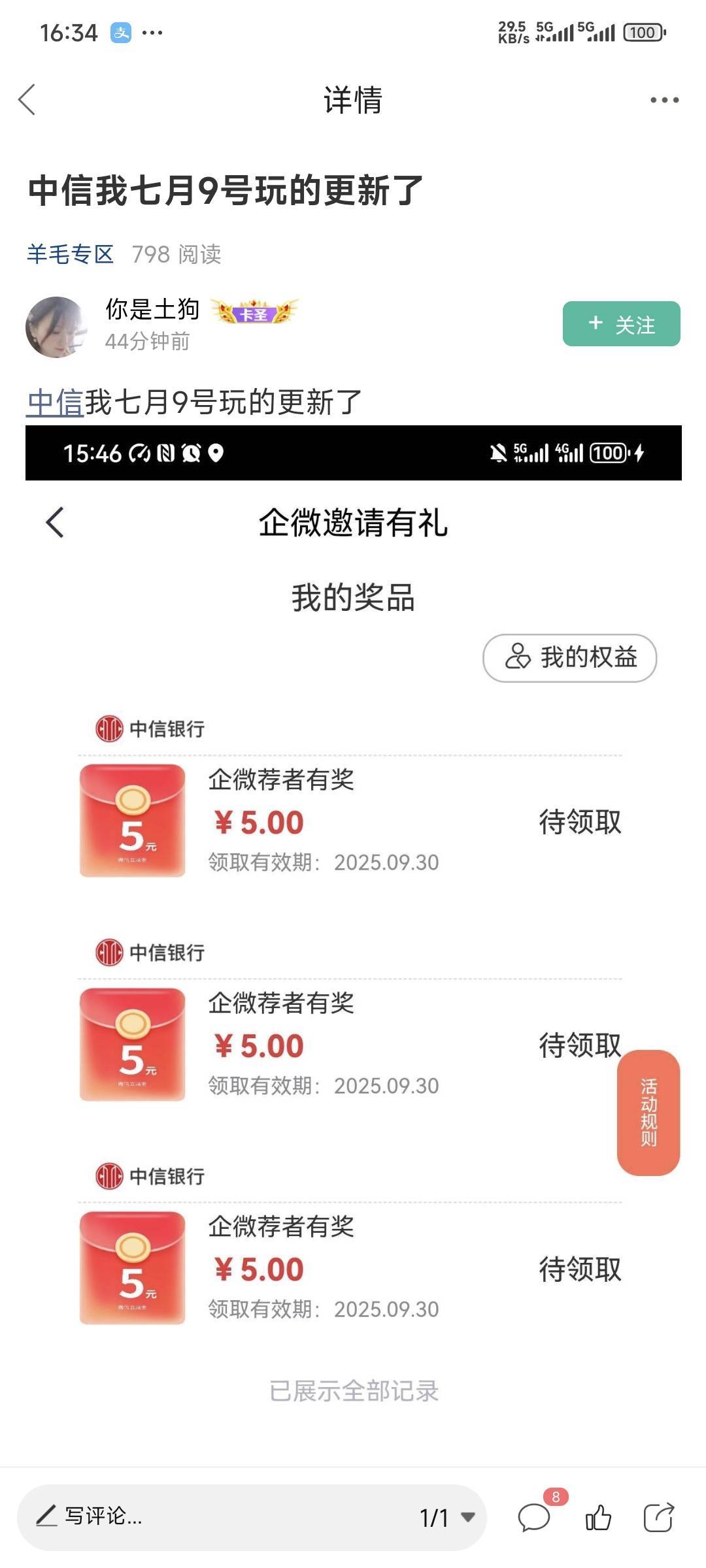Open the three-dot overflow menu
Viewport: 706px width, 1568px height.
[664, 100]
